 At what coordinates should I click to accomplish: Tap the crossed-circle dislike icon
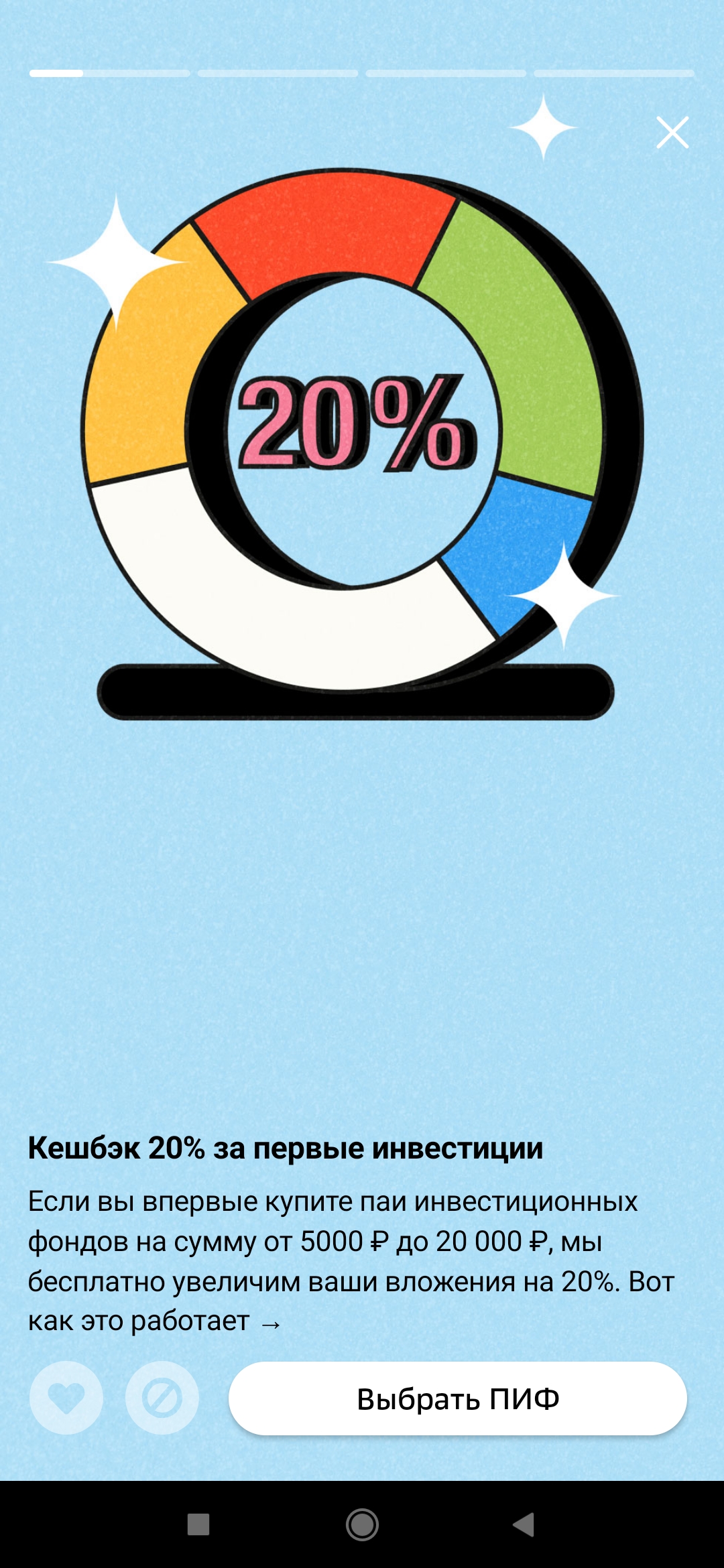click(162, 1398)
